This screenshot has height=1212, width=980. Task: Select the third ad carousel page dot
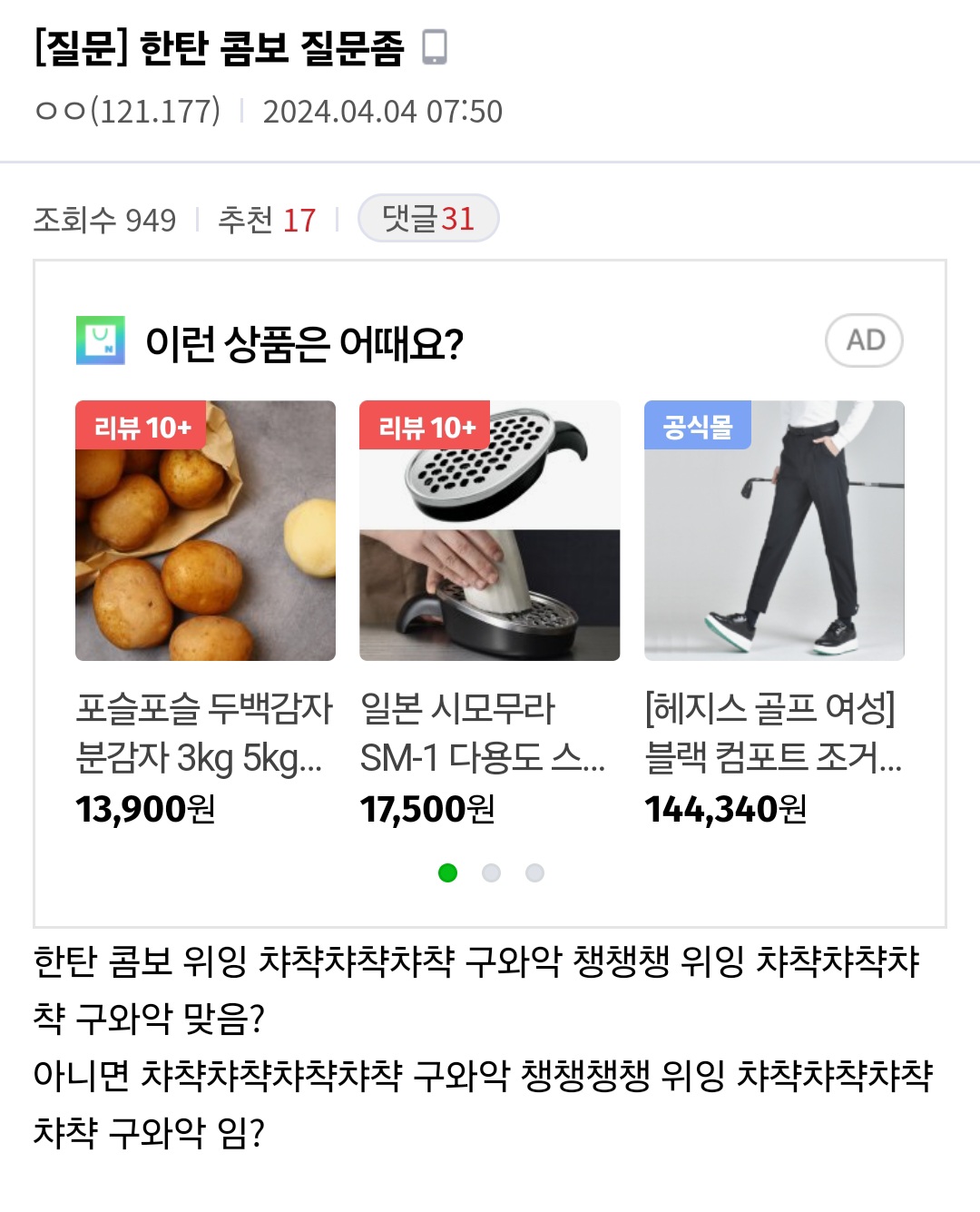(534, 872)
